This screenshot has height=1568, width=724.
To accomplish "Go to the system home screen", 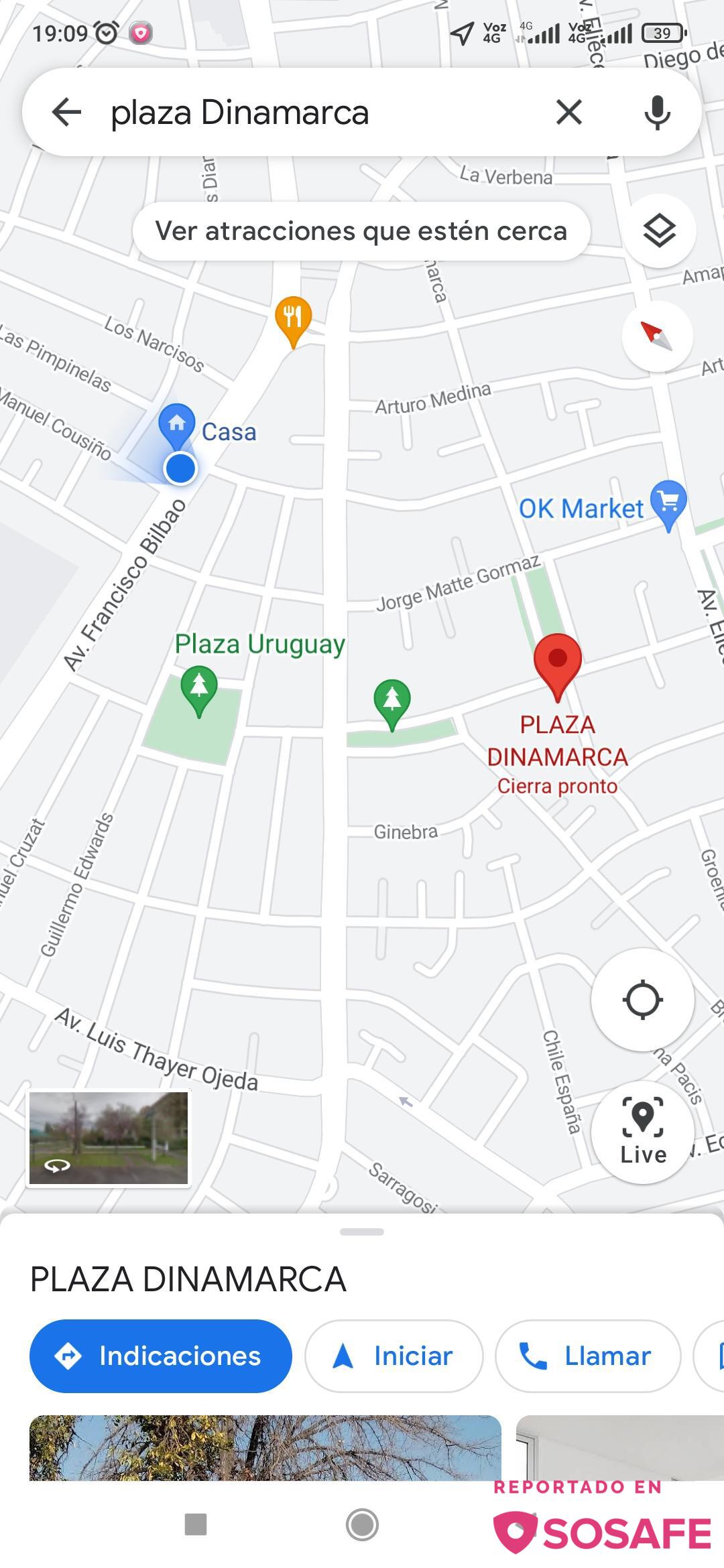I will coord(362,1524).
